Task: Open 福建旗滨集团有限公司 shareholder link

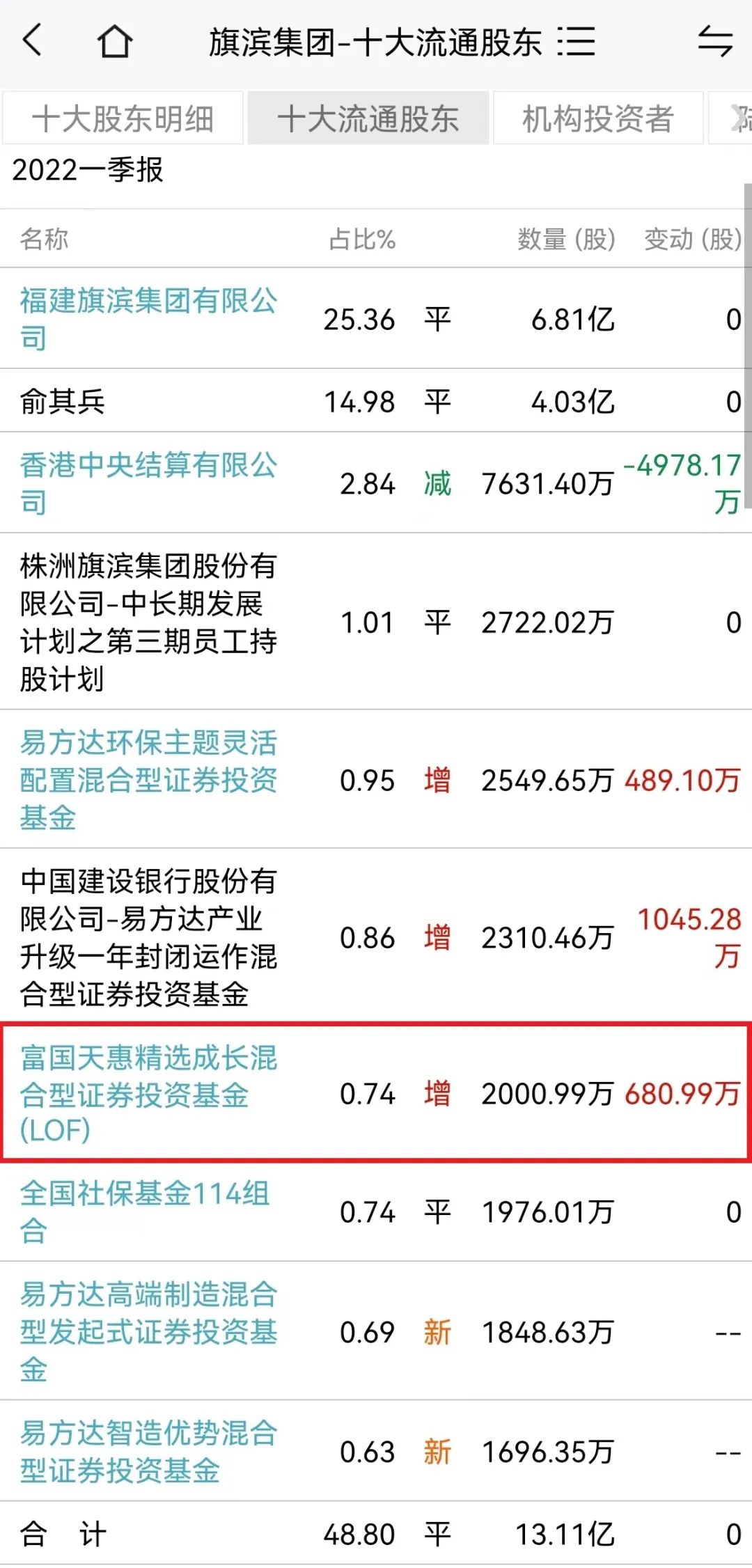Action: coord(148,319)
